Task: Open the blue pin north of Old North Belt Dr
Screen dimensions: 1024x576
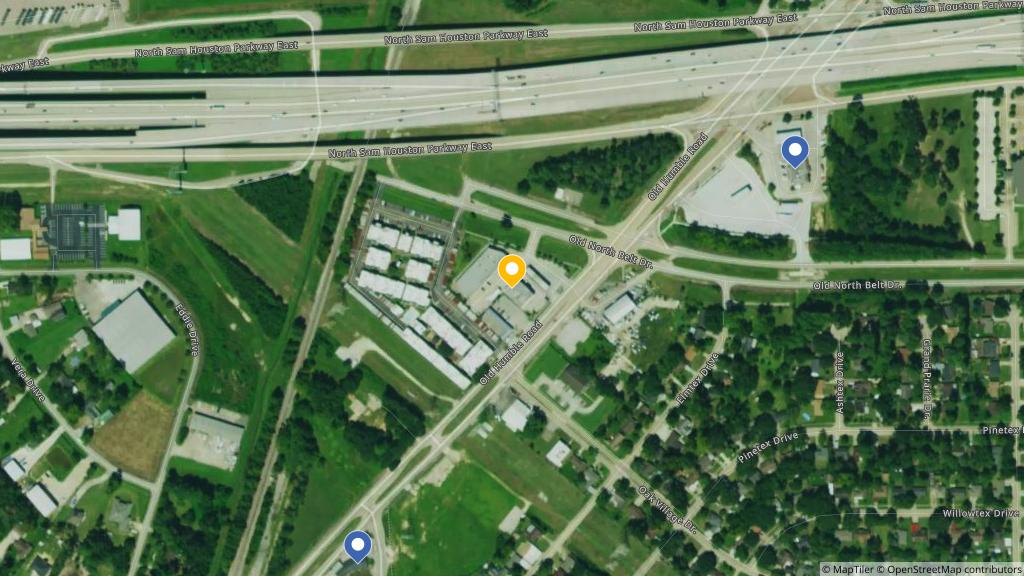Action: pos(795,151)
